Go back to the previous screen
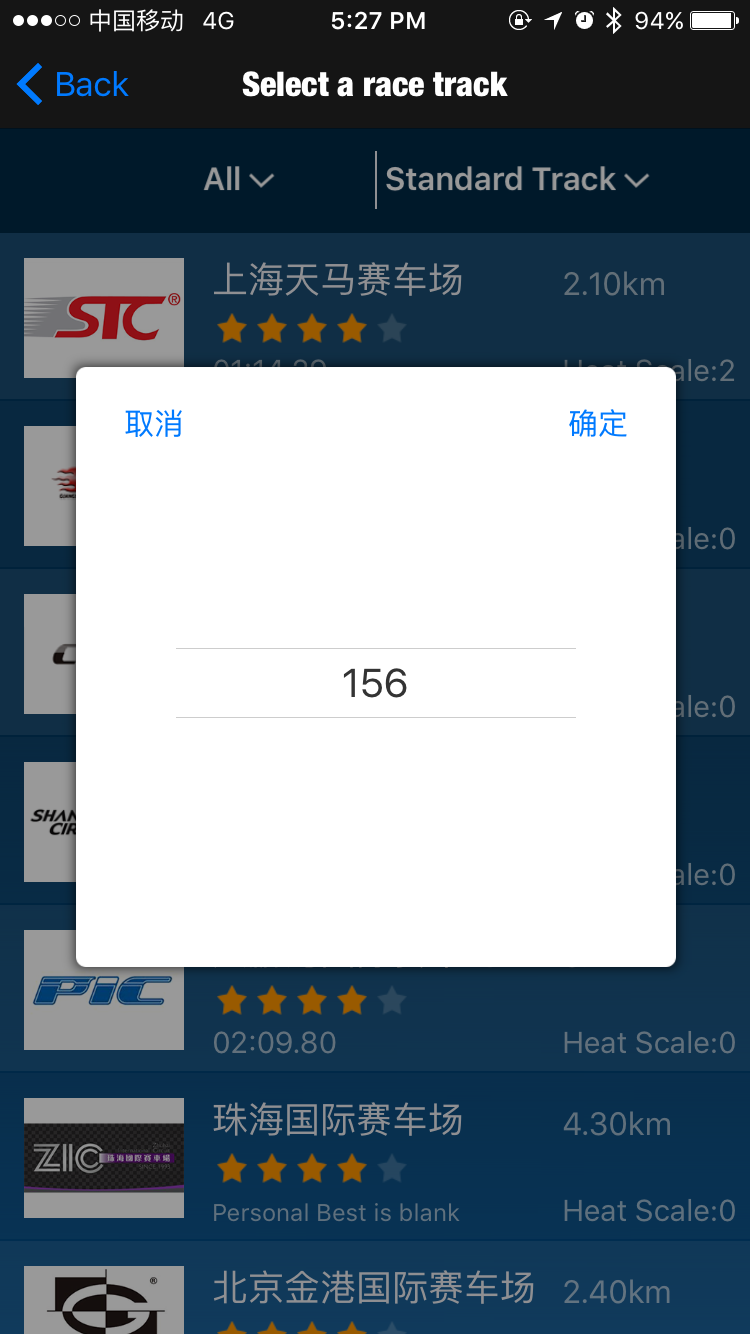 [73, 85]
